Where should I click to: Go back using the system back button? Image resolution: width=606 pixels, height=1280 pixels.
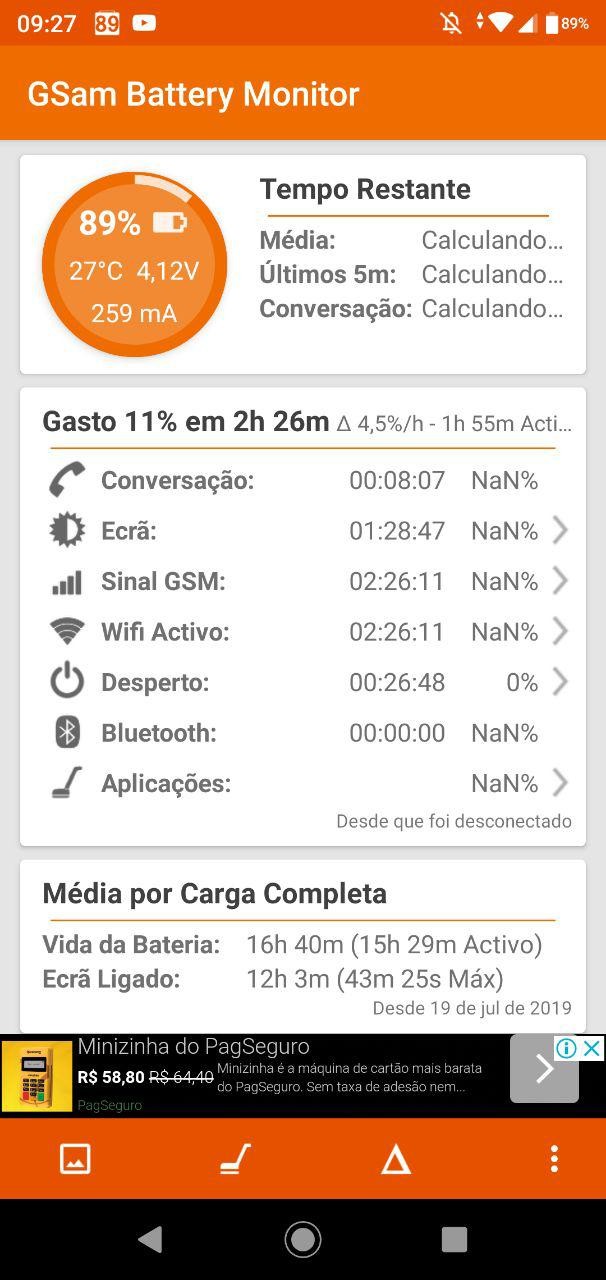(x=150, y=1240)
